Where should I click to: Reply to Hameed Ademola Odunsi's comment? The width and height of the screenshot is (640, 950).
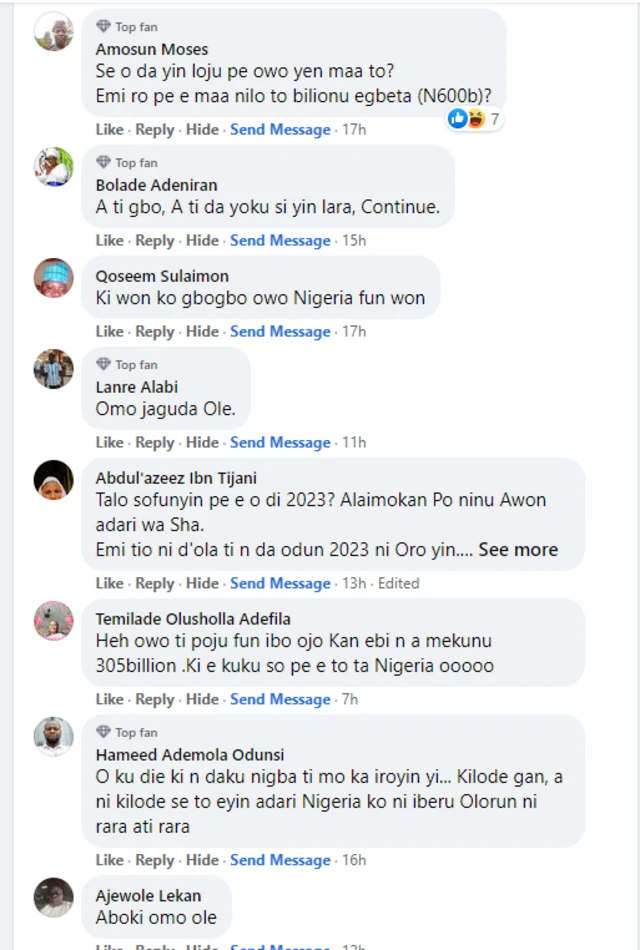coord(154,860)
